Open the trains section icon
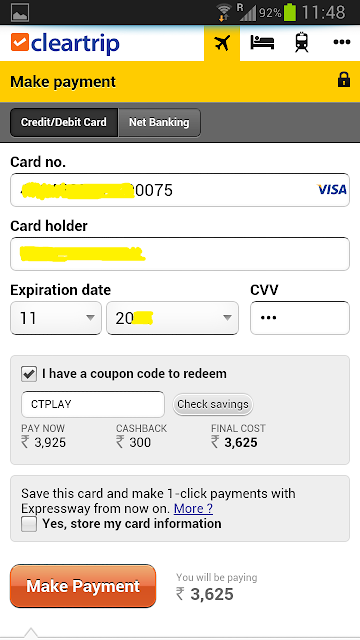Screen dimensions: 360x640 pos(302,42)
